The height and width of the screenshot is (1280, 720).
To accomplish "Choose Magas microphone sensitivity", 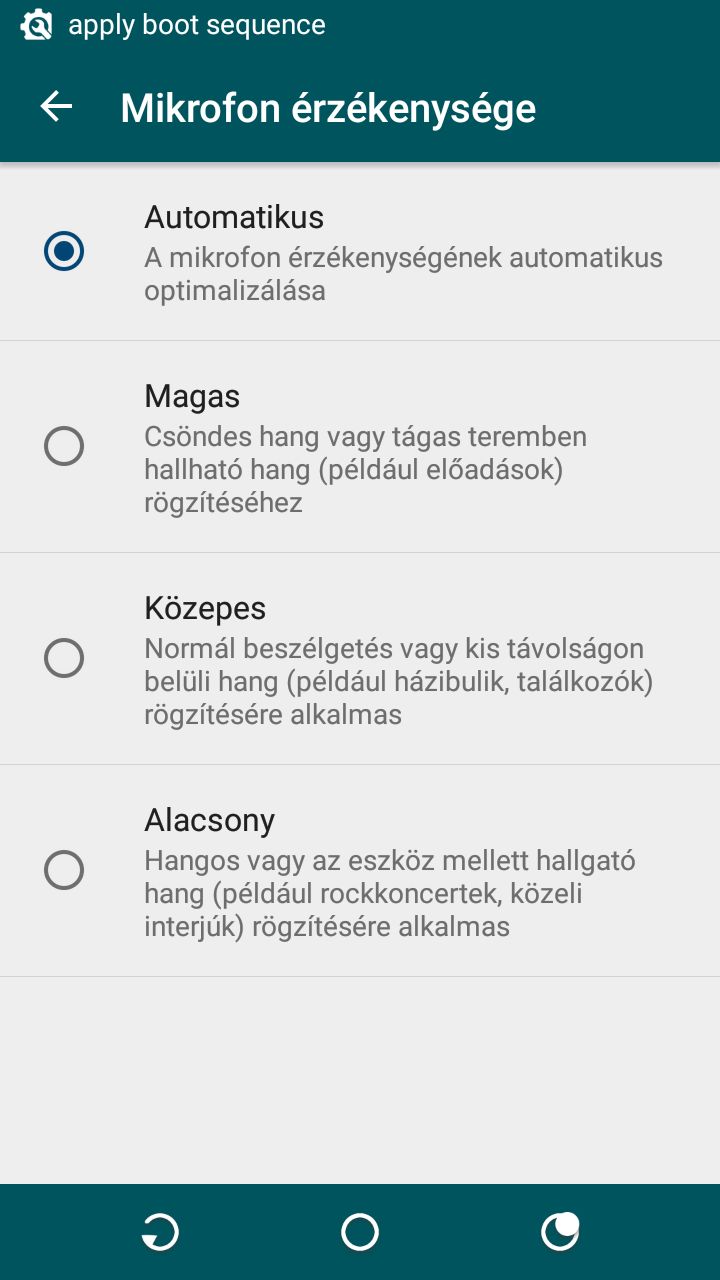I will coord(64,446).
